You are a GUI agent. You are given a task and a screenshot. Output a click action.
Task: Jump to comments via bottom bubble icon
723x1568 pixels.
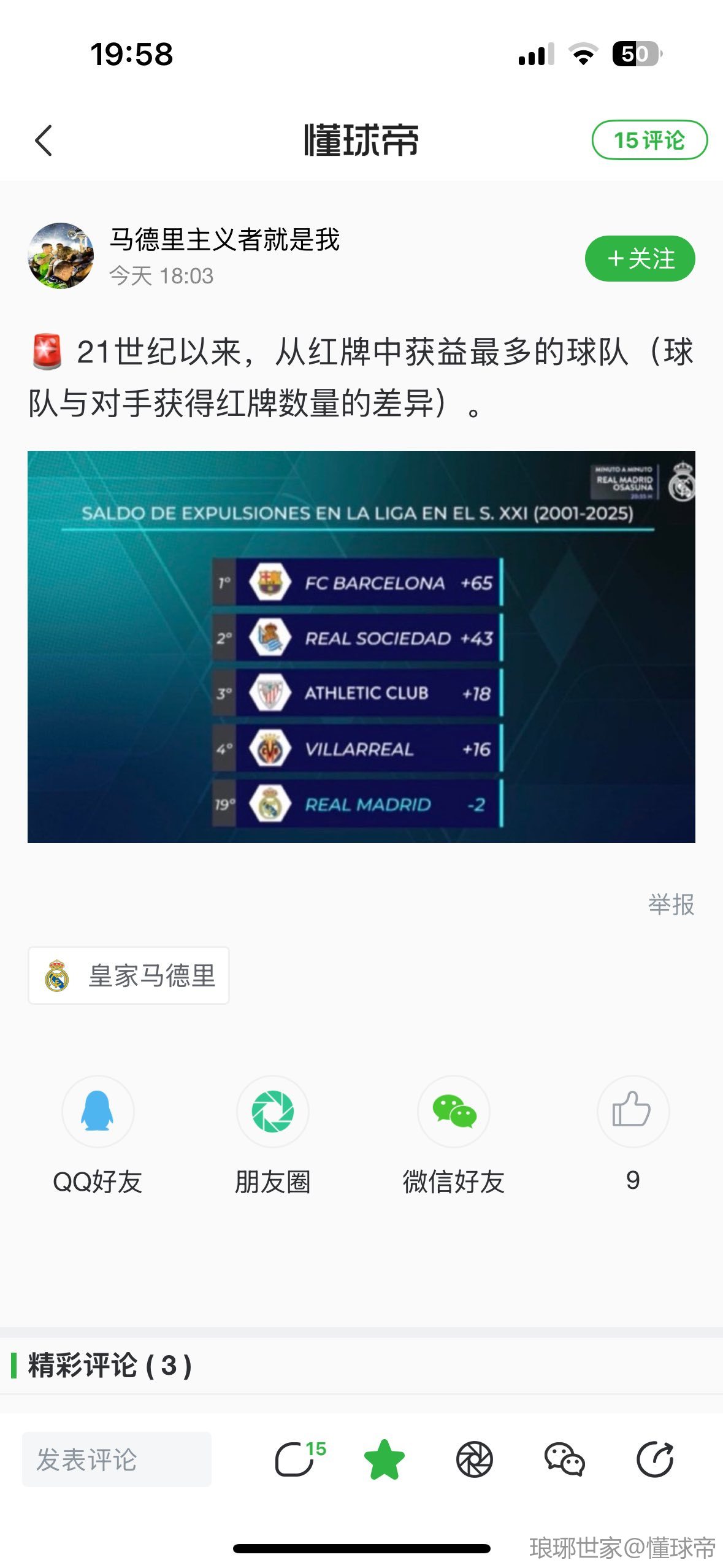pyautogui.click(x=296, y=1459)
